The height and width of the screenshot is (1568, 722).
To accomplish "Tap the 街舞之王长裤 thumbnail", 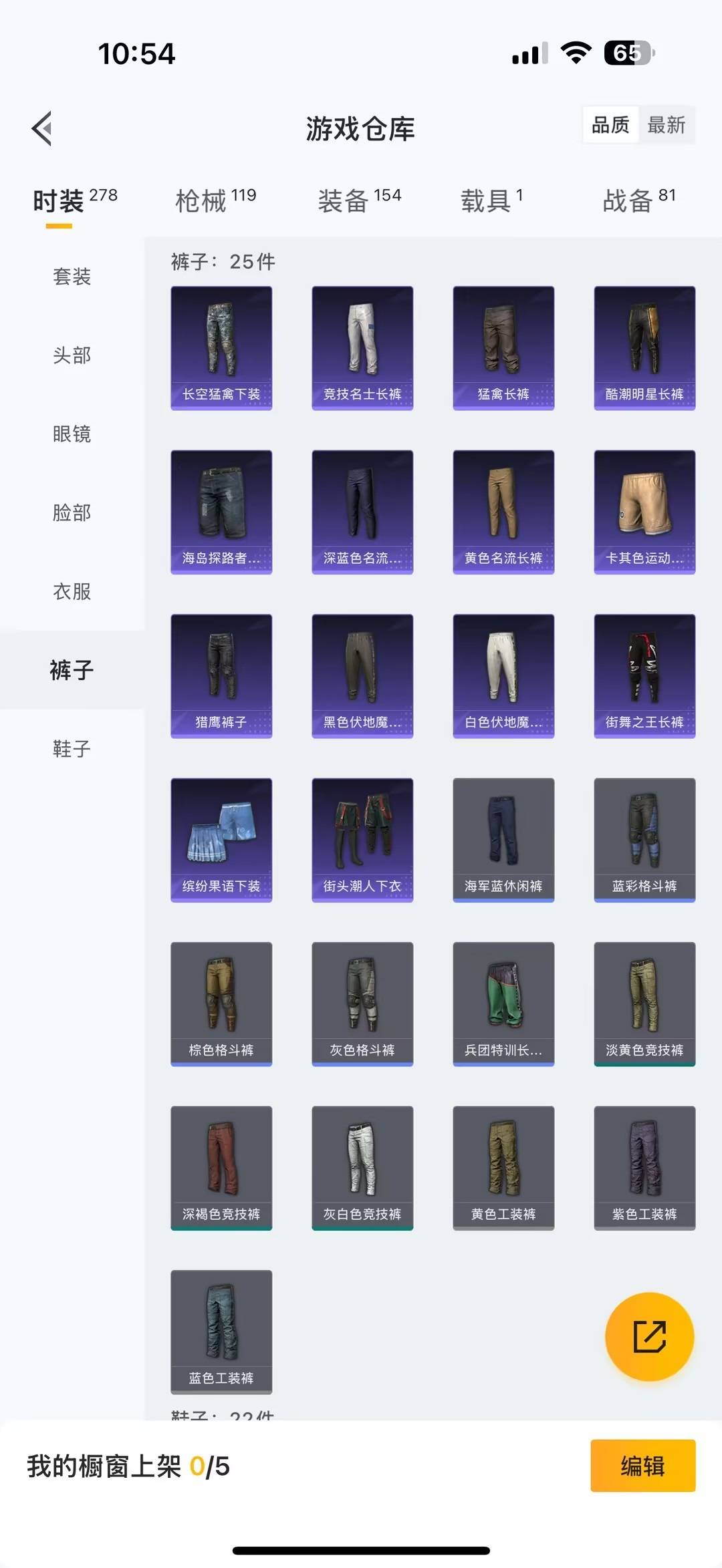I will pyautogui.click(x=644, y=675).
